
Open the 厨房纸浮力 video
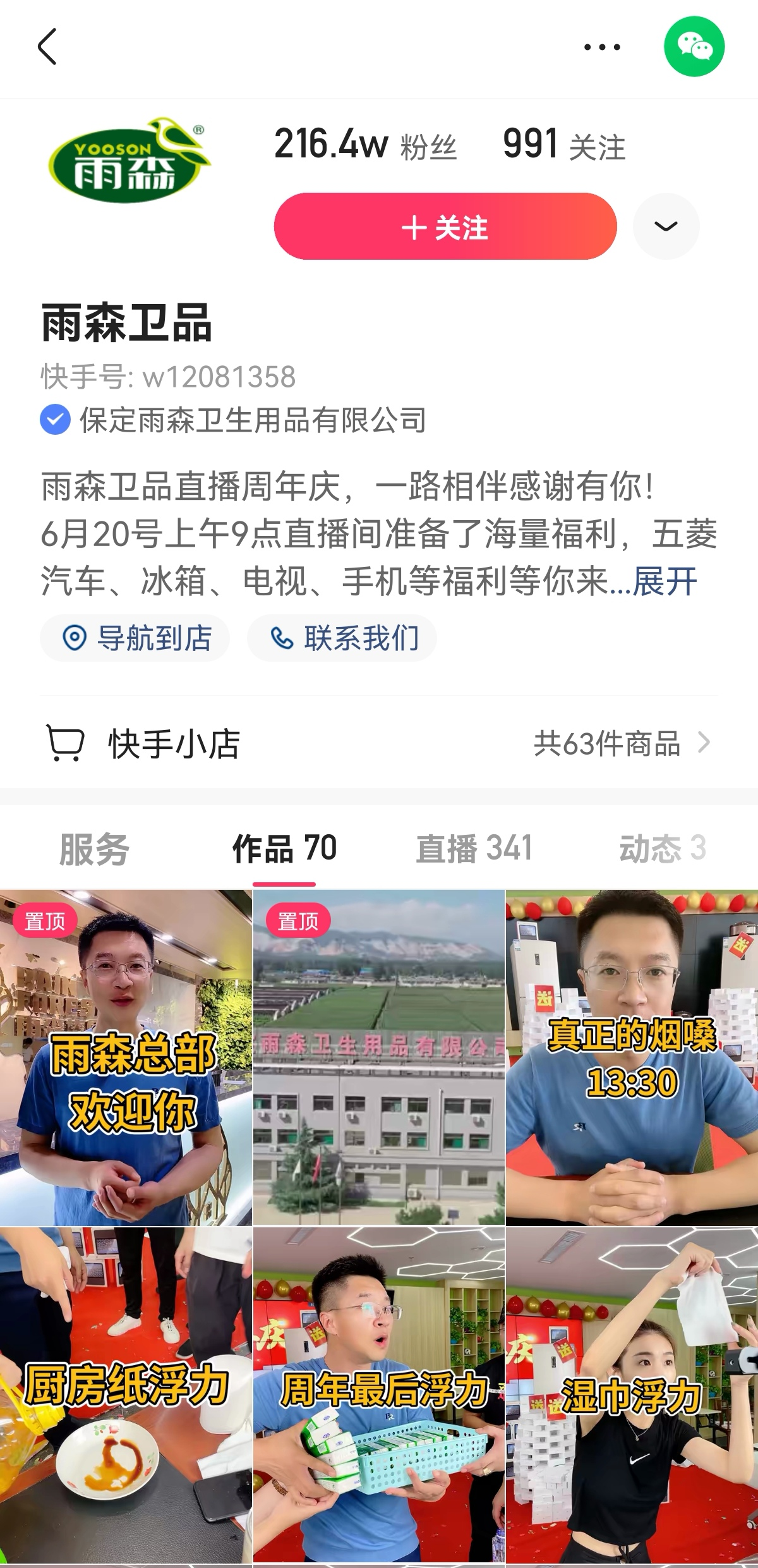126,1397
